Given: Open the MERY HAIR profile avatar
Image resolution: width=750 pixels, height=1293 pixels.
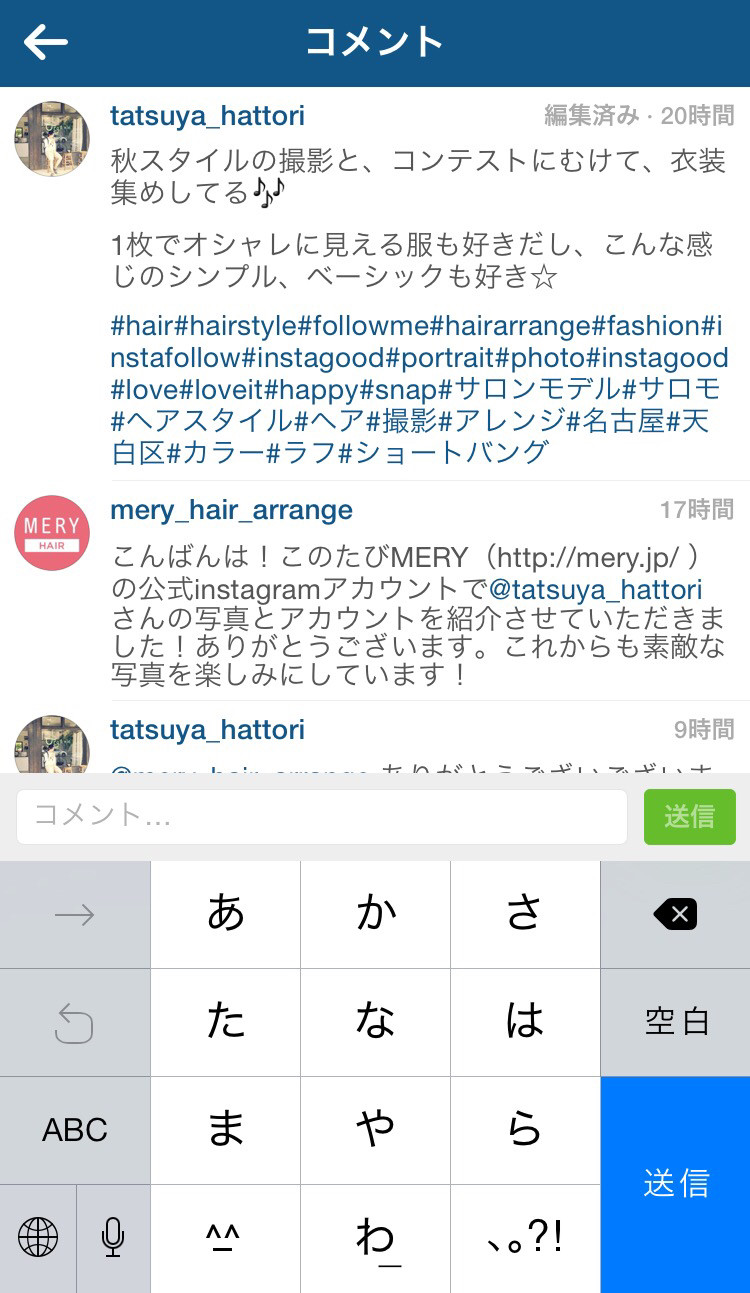Looking at the screenshot, I should coord(52,532).
